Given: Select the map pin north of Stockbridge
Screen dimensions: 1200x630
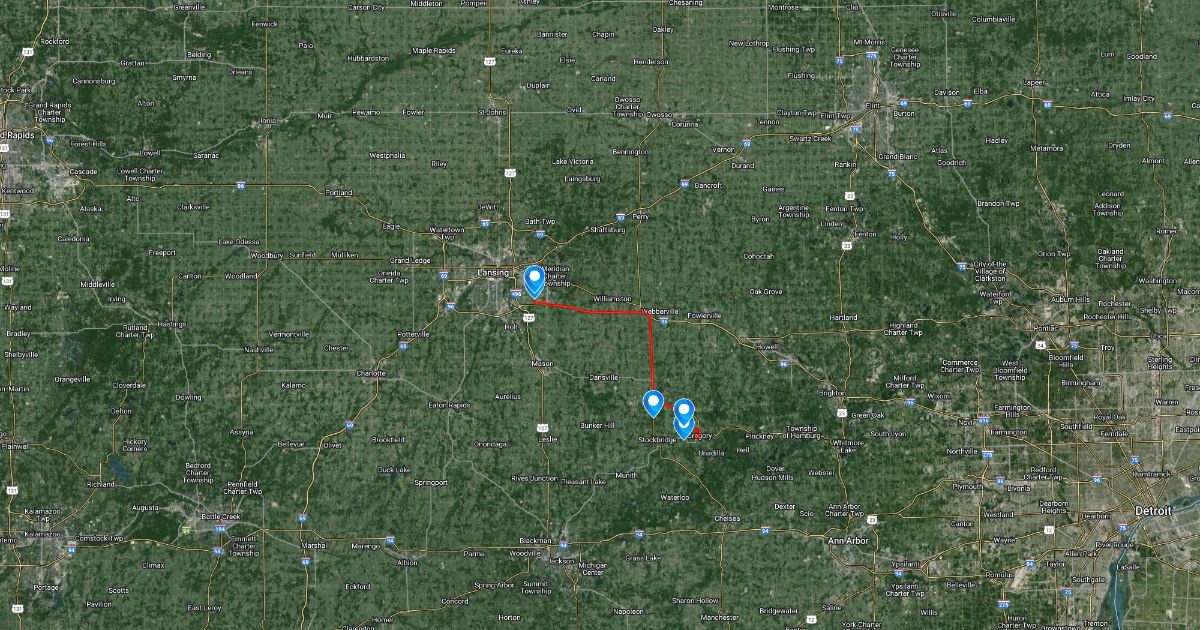Looking at the screenshot, I should coord(653,402).
